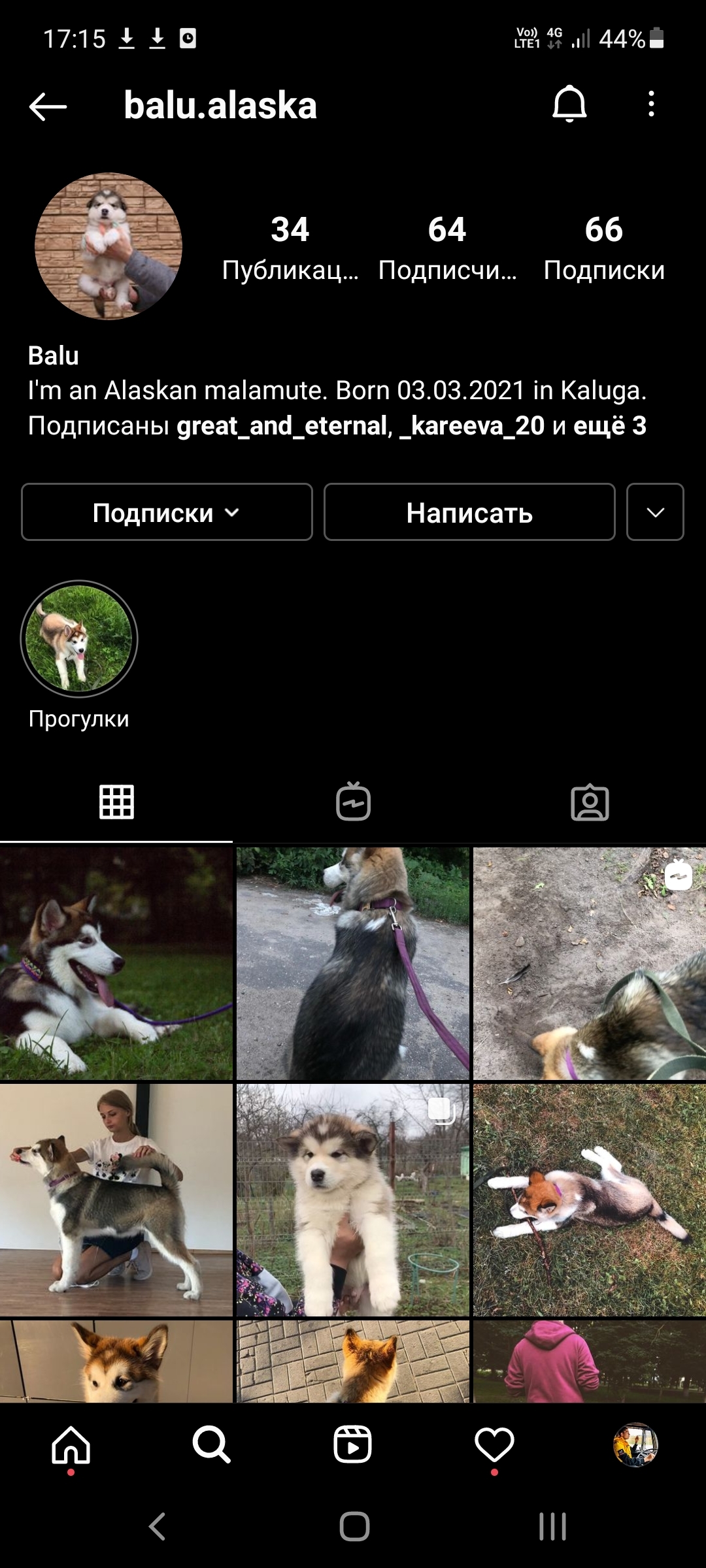Screen dimensions: 706x1568
Task: Open the post of girl posing the dog indoors
Action: tap(116, 1200)
